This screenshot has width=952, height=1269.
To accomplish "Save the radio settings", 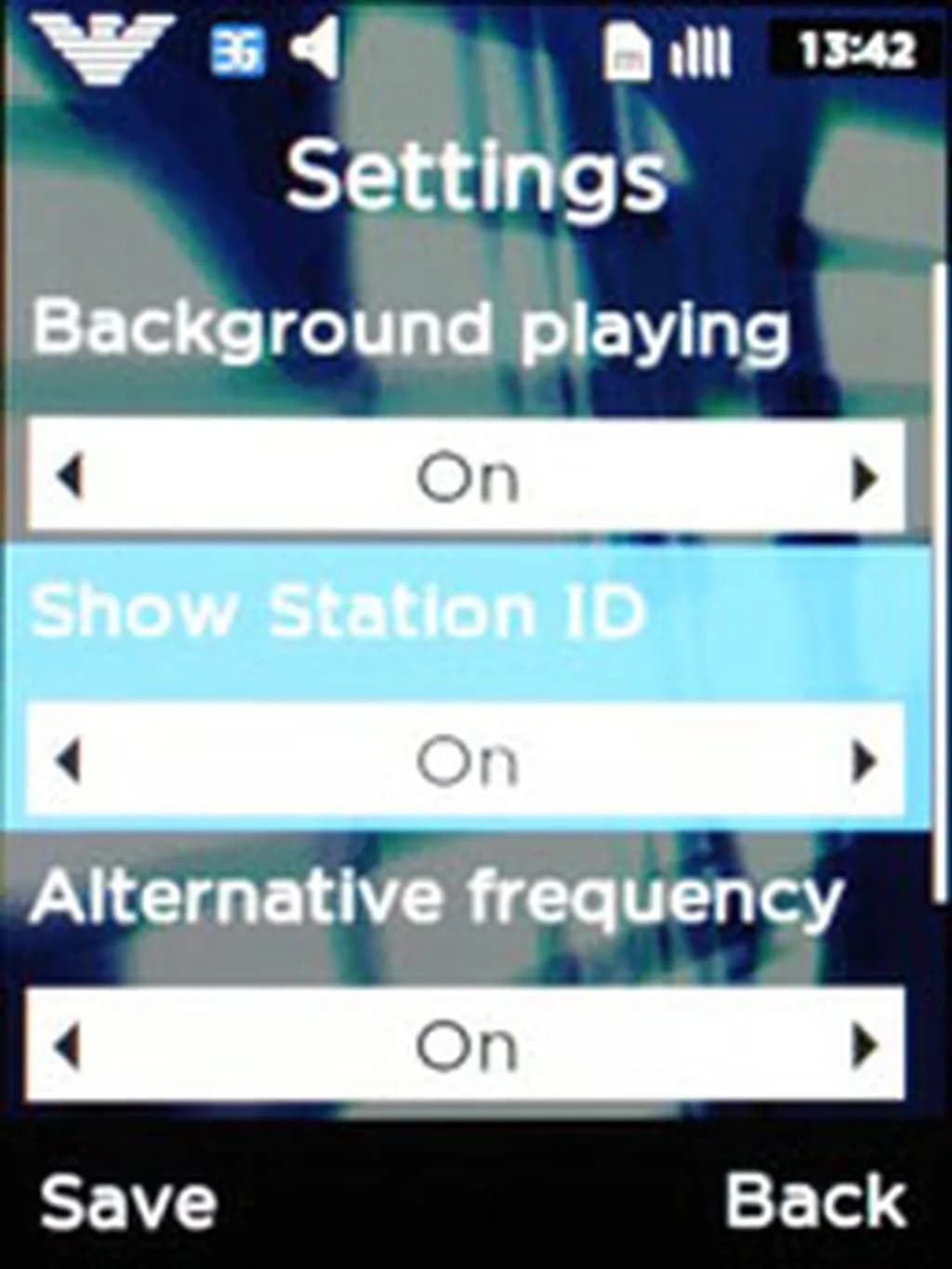I will [x=128, y=1202].
